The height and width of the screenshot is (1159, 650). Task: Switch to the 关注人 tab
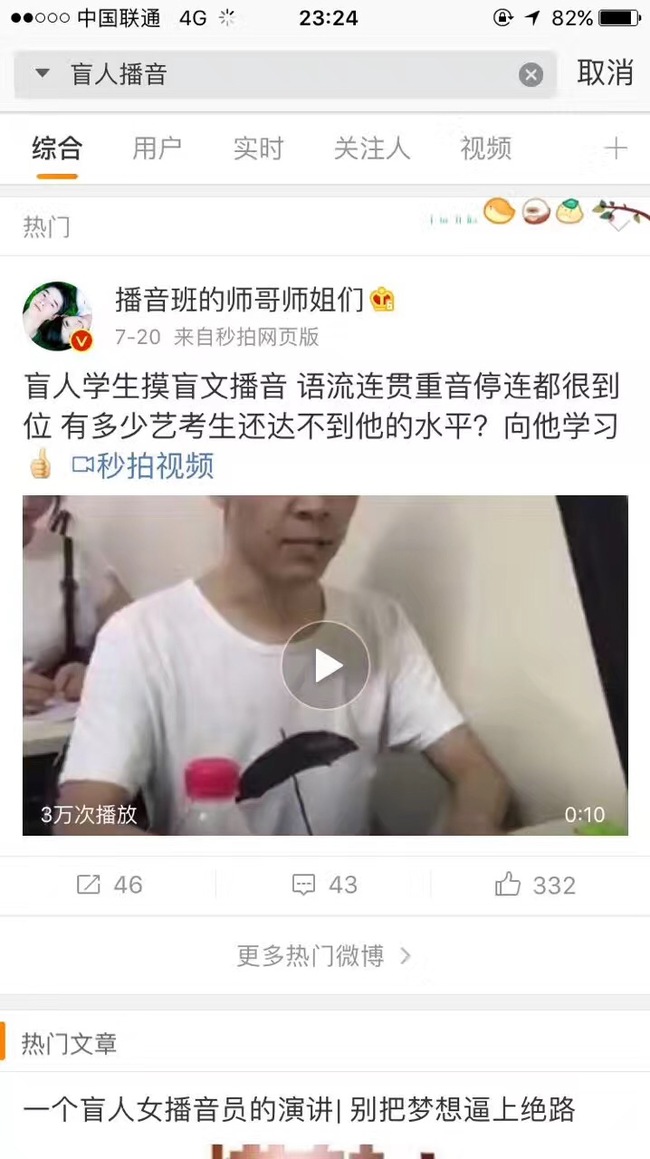click(371, 149)
